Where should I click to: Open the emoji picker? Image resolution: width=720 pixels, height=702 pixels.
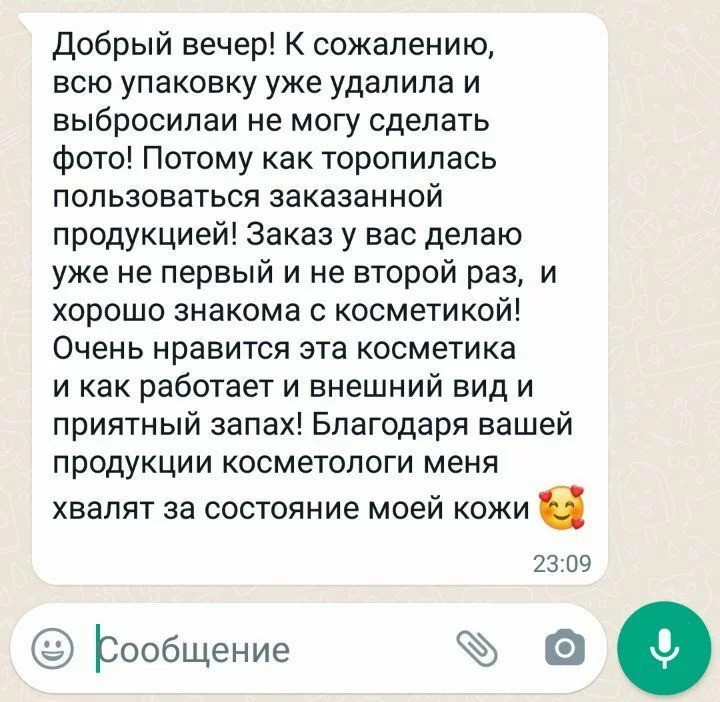coord(49,651)
